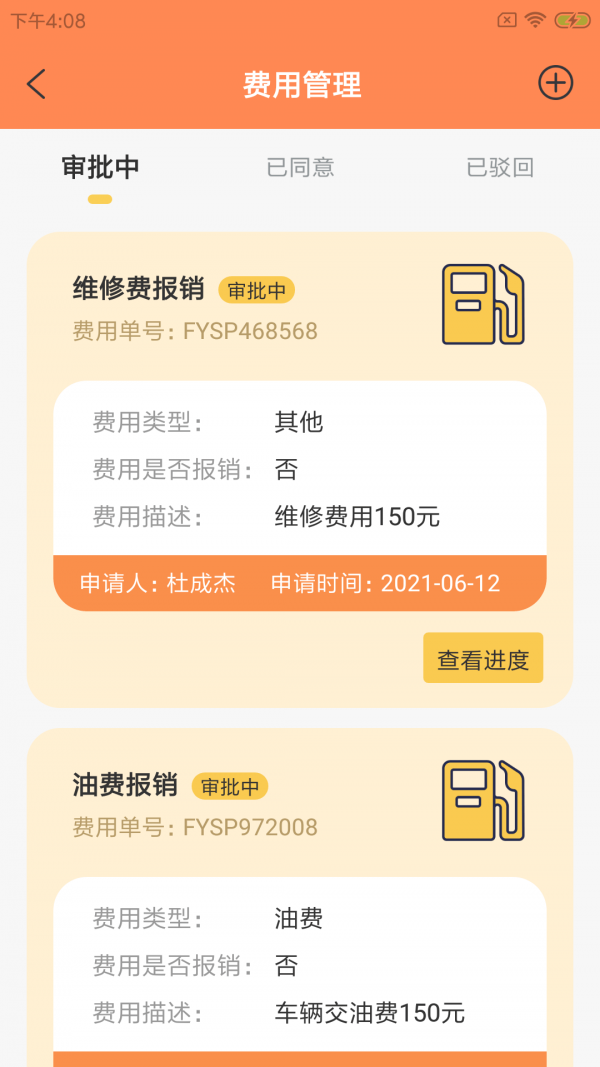Switch to the 已同意 tab
The width and height of the screenshot is (600, 1067).
click(x=300, y=168)
